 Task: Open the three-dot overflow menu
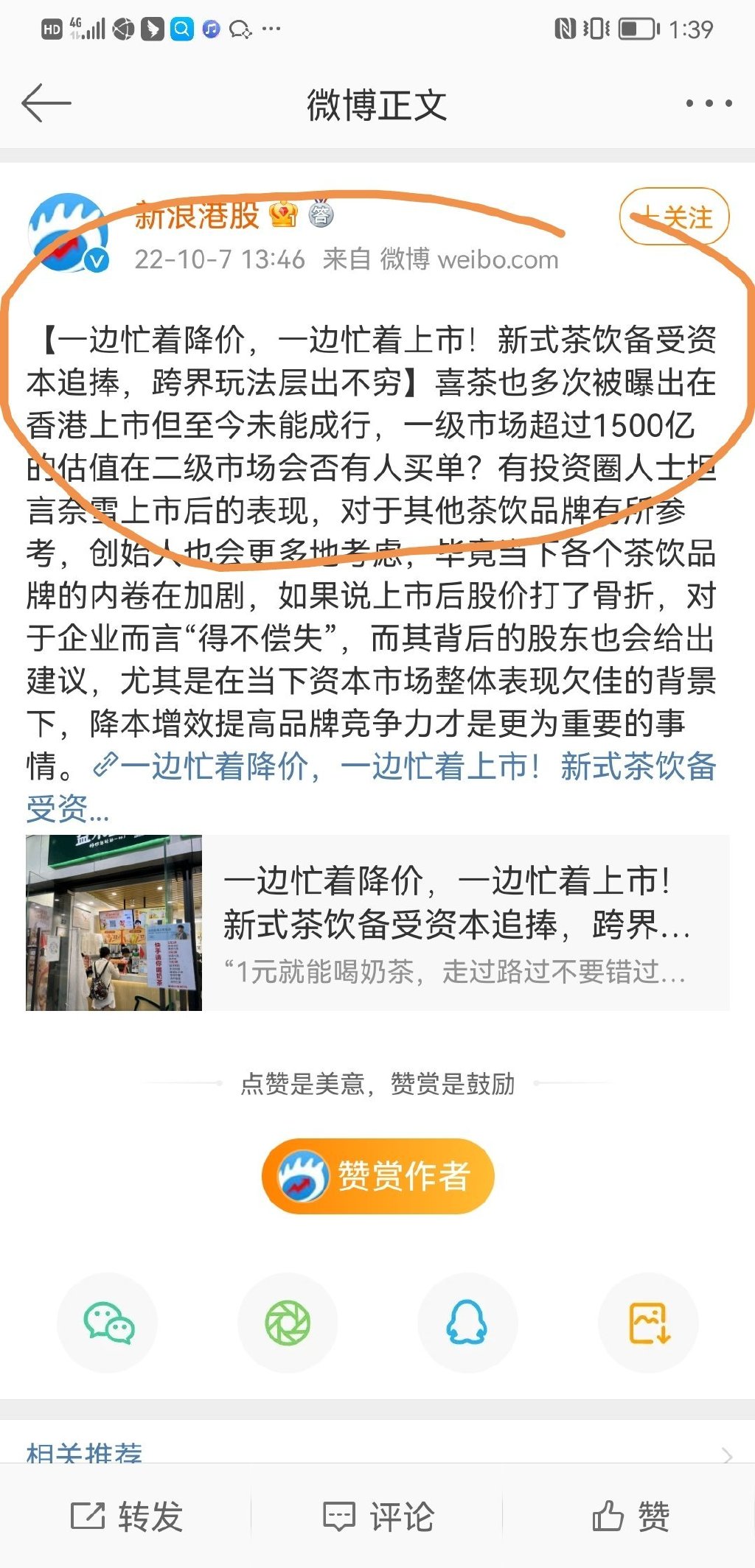tap(709, 103)
